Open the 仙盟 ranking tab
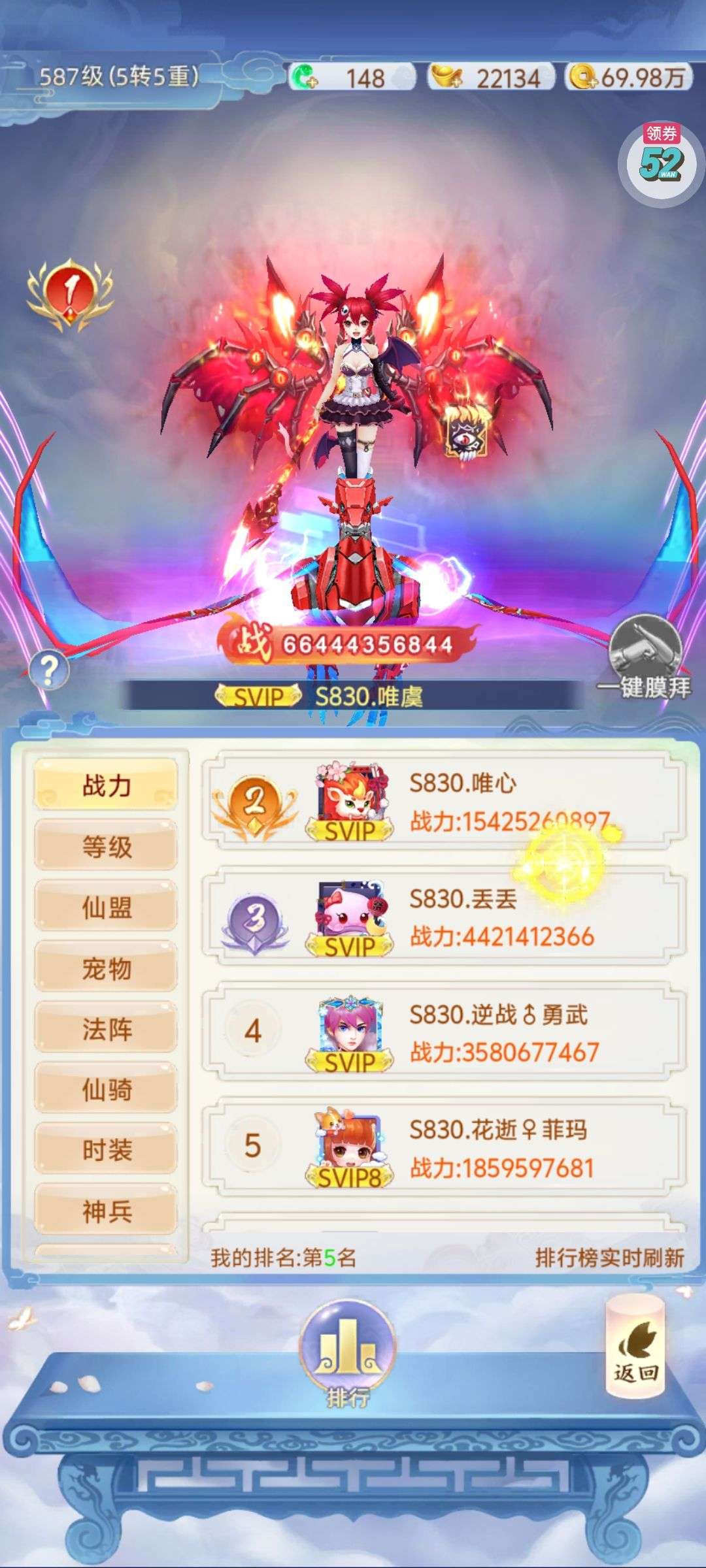The image size is (706, 1568). (106, 907)
